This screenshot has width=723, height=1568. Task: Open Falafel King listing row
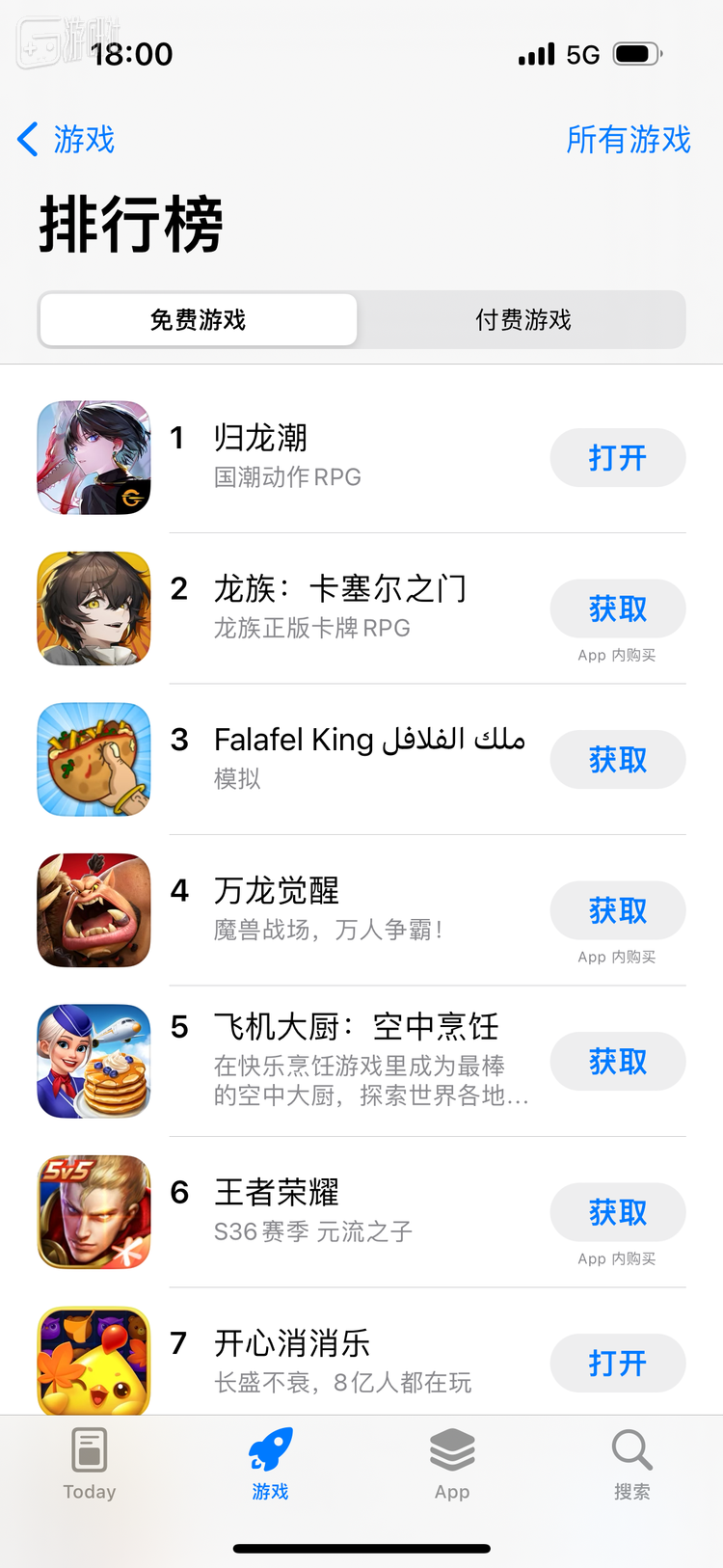[x=366, y=757]
